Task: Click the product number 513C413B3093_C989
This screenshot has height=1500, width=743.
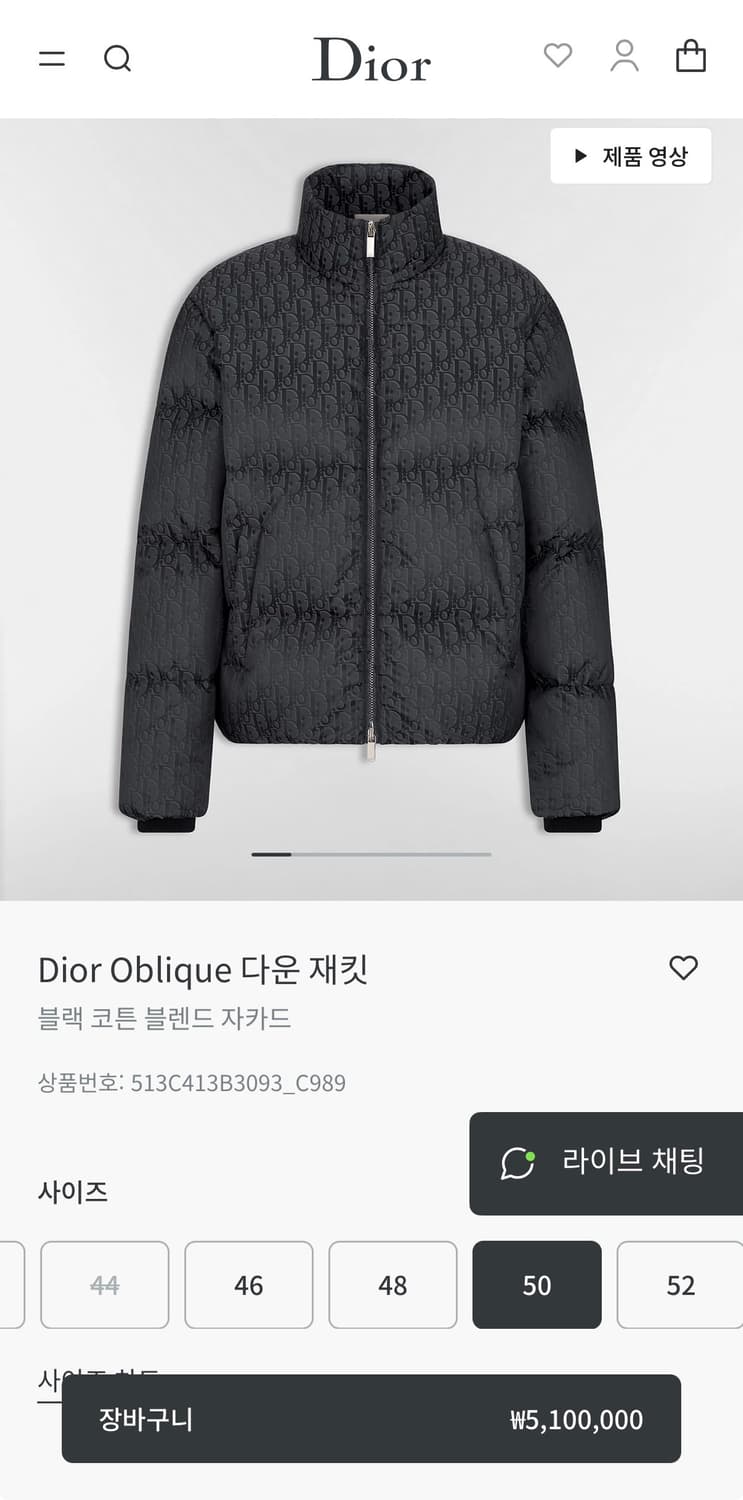Action: pyautogui.click(x=190, y=1082)
